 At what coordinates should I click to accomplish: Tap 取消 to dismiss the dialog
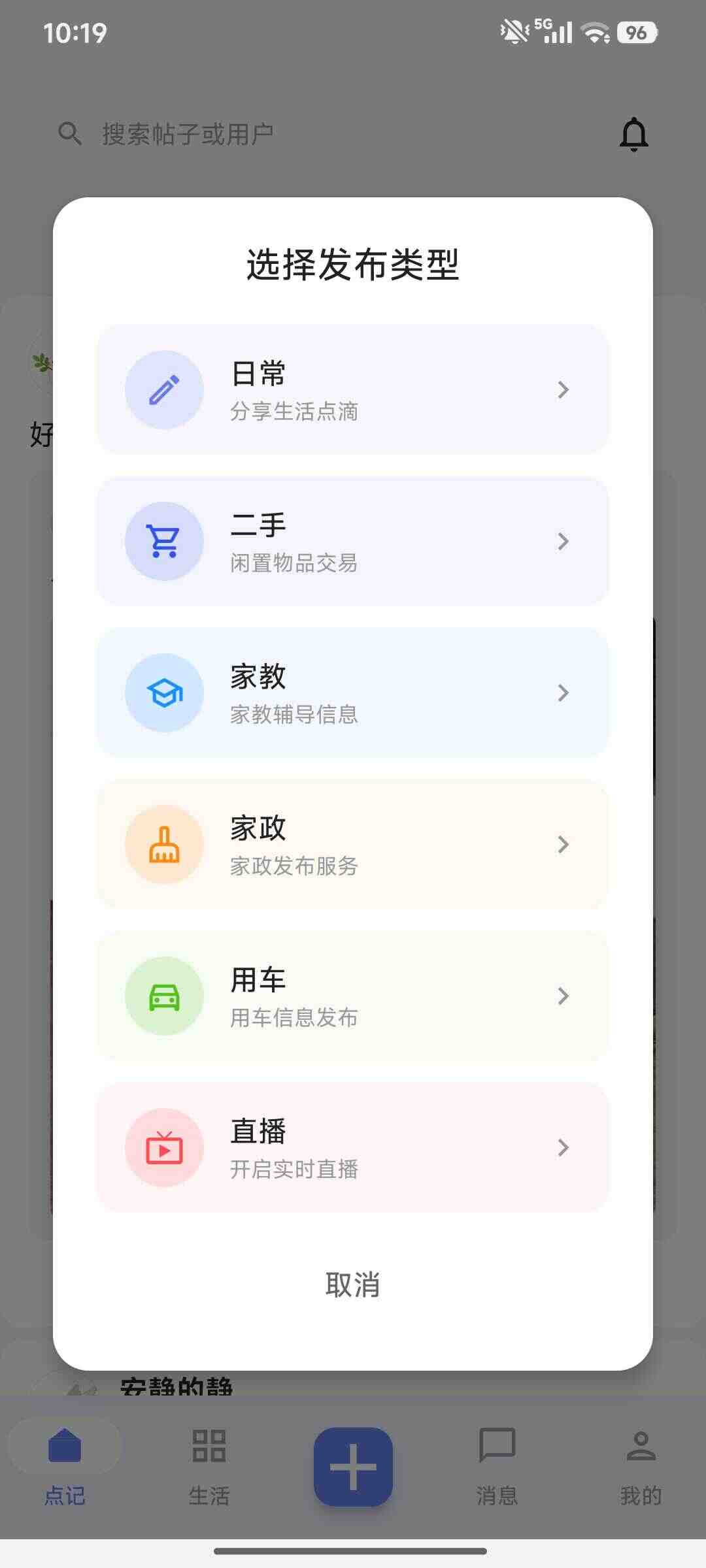(353, 1285)
